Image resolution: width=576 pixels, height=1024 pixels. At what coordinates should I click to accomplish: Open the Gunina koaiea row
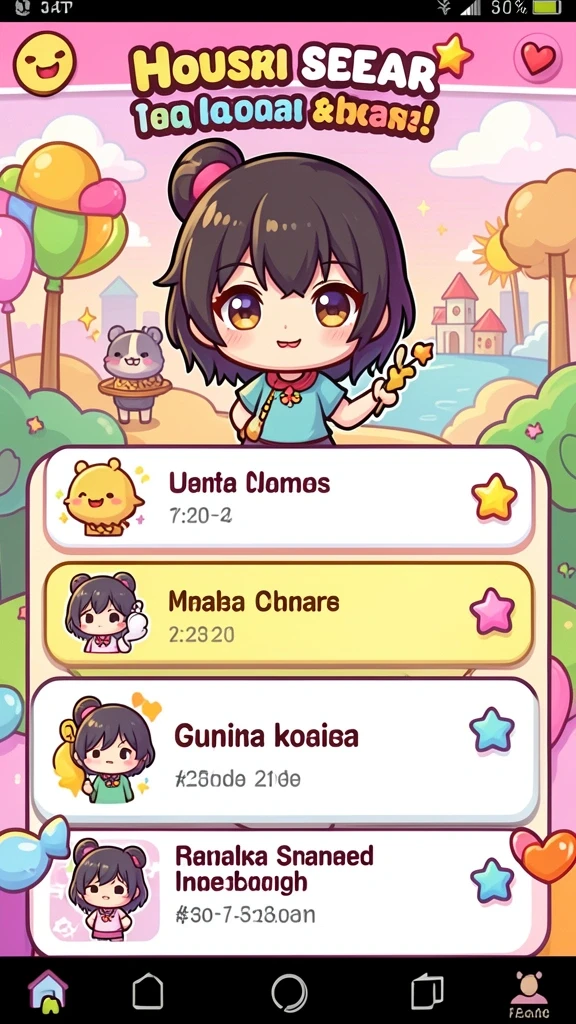(285, 751)
